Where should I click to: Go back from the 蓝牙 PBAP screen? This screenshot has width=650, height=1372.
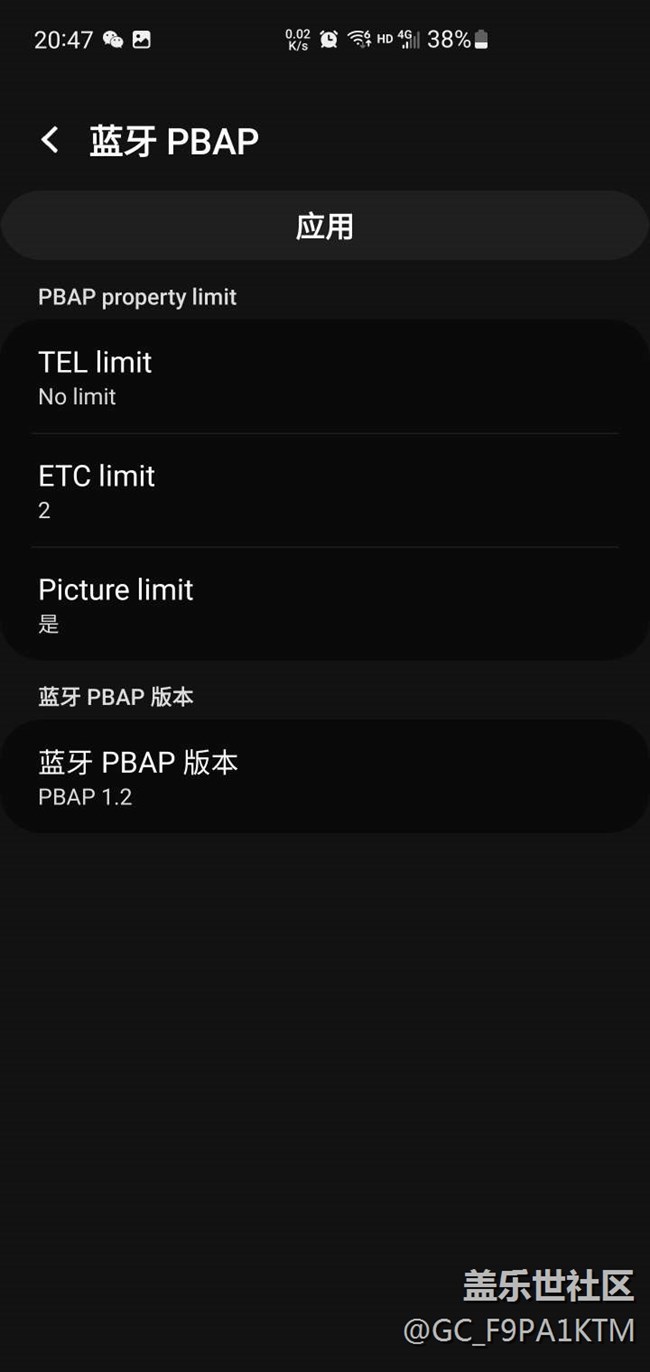click(50, 140)
